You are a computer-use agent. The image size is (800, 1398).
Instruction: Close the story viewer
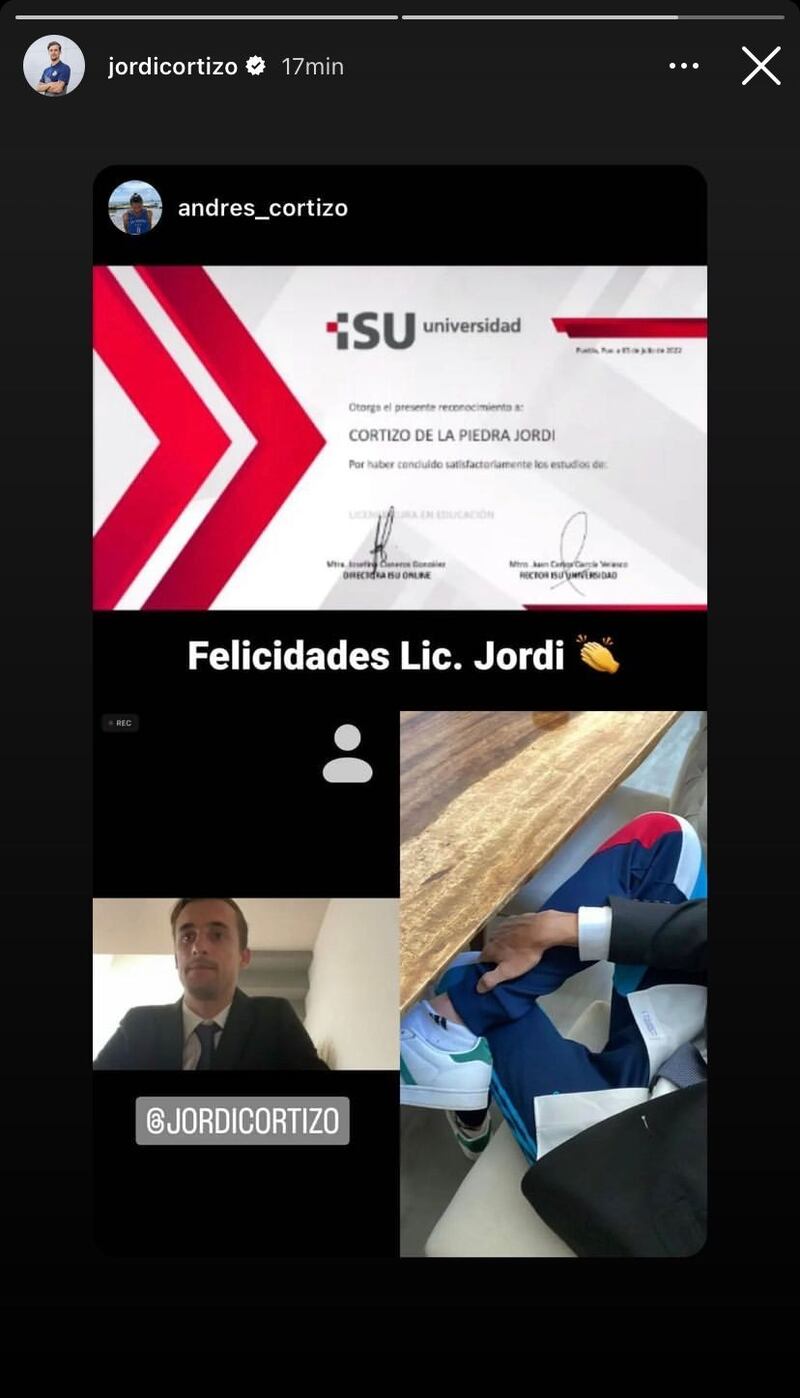(761, 66)
